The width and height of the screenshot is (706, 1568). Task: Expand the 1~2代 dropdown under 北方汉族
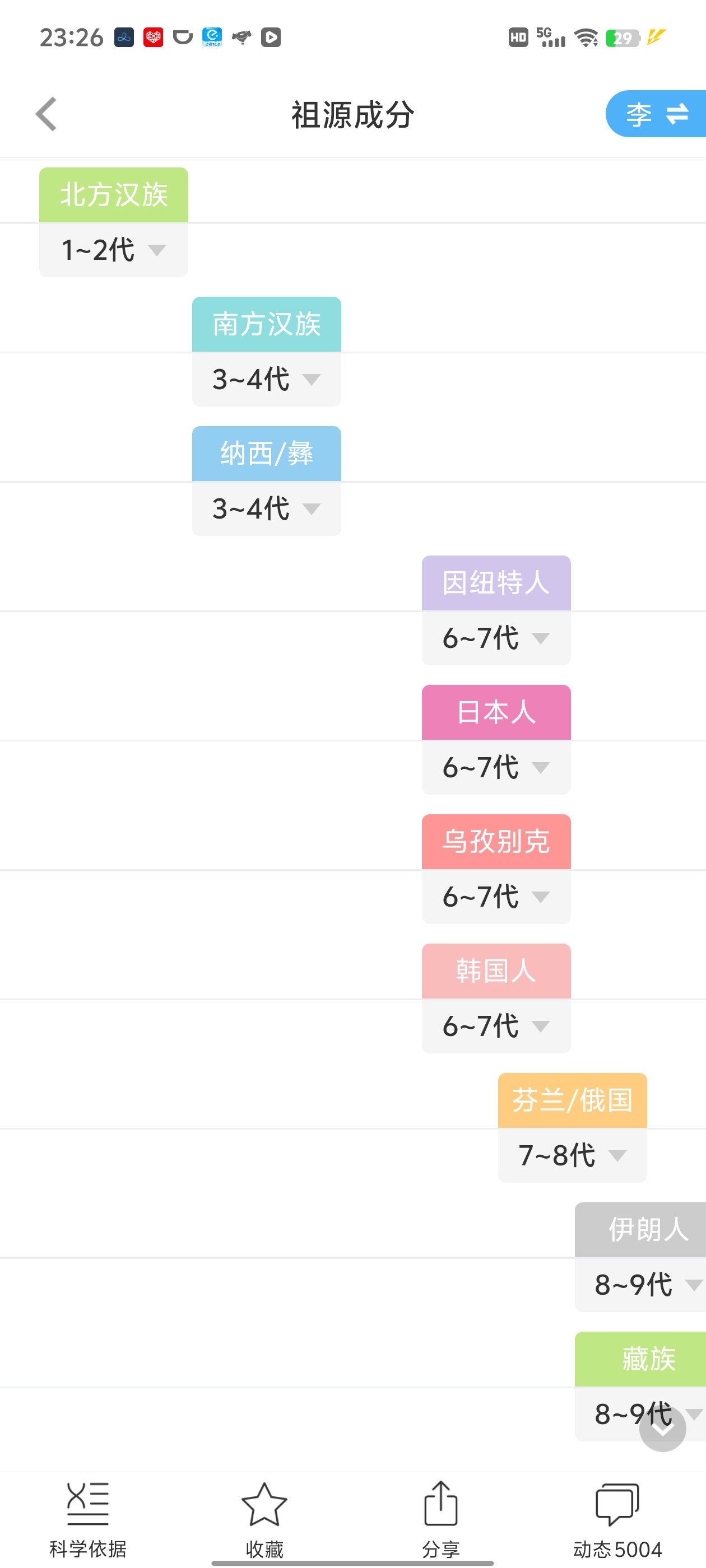point(113,250)
